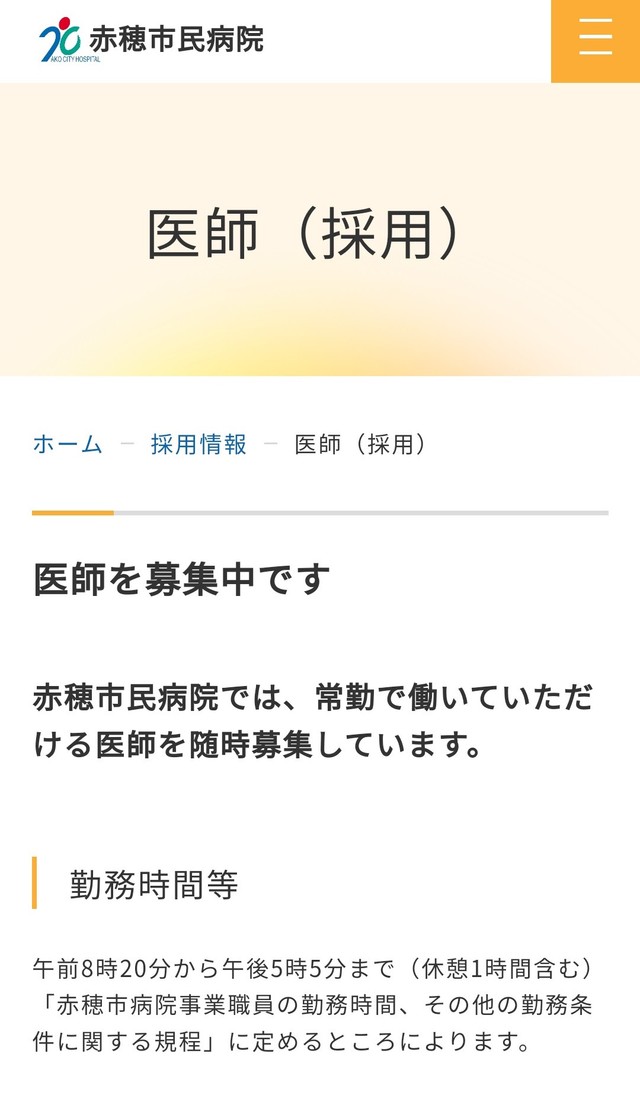Open the 採用情報 breadcrumb link

coord(199,445)
